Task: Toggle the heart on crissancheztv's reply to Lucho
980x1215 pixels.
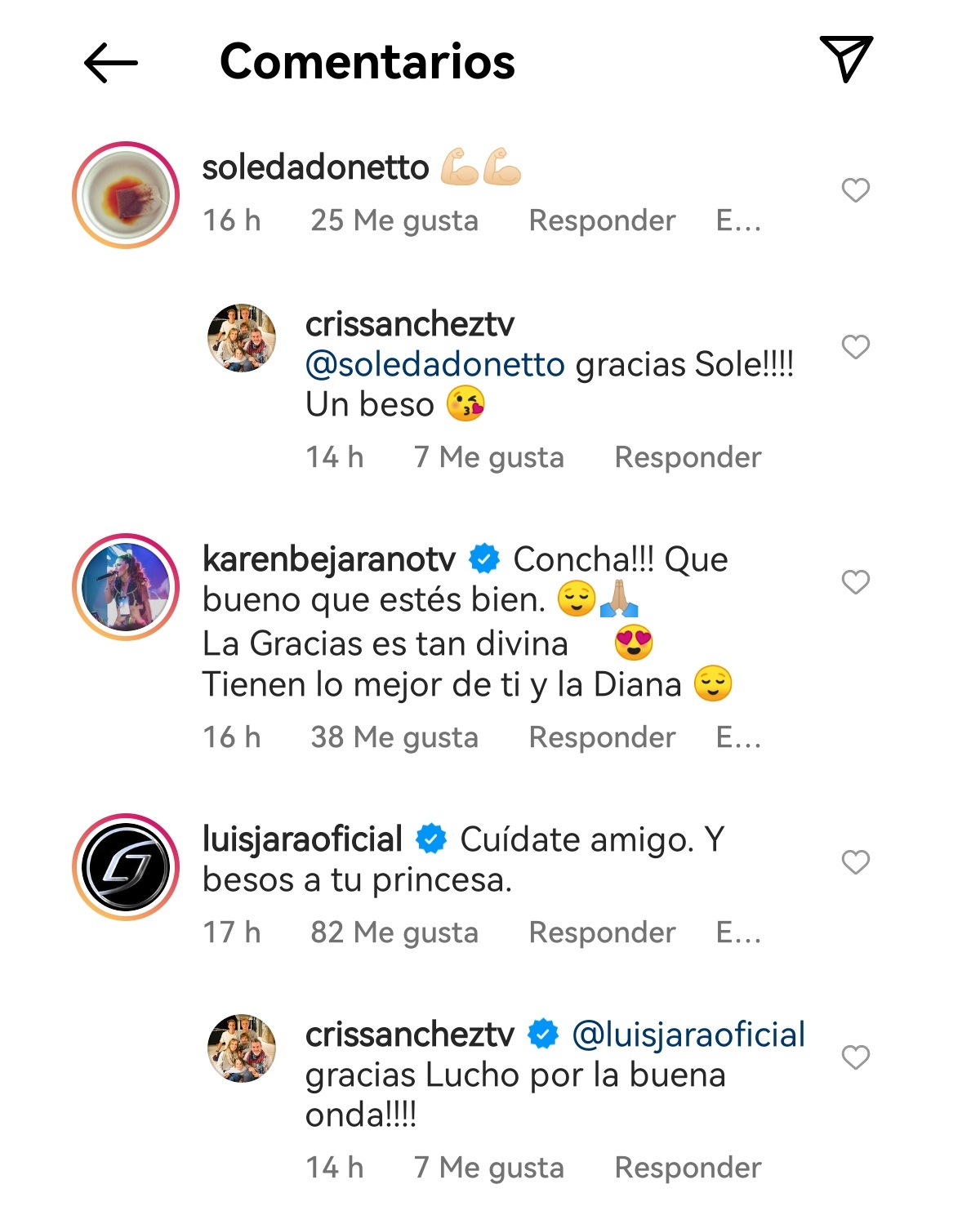Action: (856, 1056)
